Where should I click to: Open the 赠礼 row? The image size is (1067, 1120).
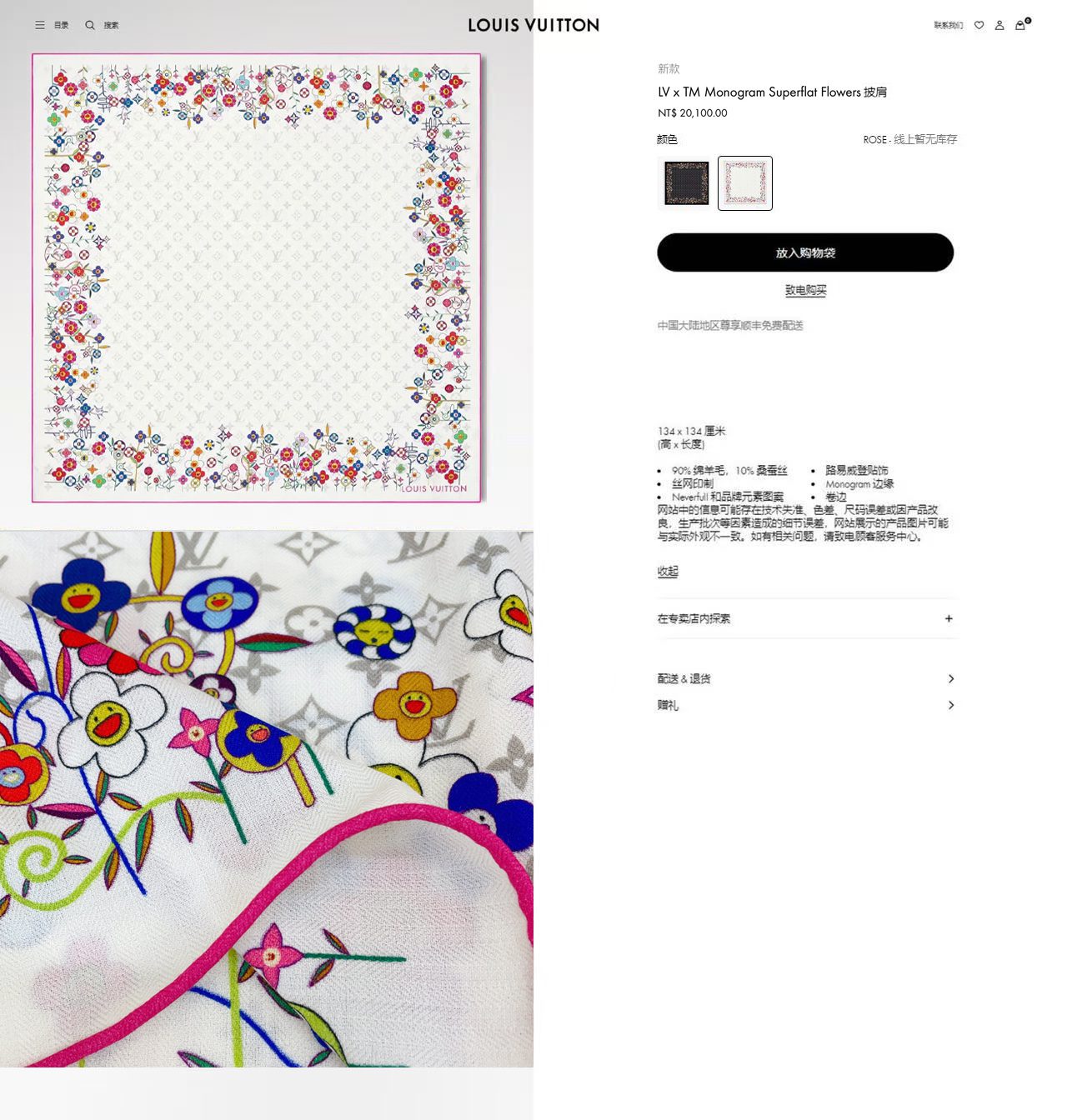[x=806, y=705]
